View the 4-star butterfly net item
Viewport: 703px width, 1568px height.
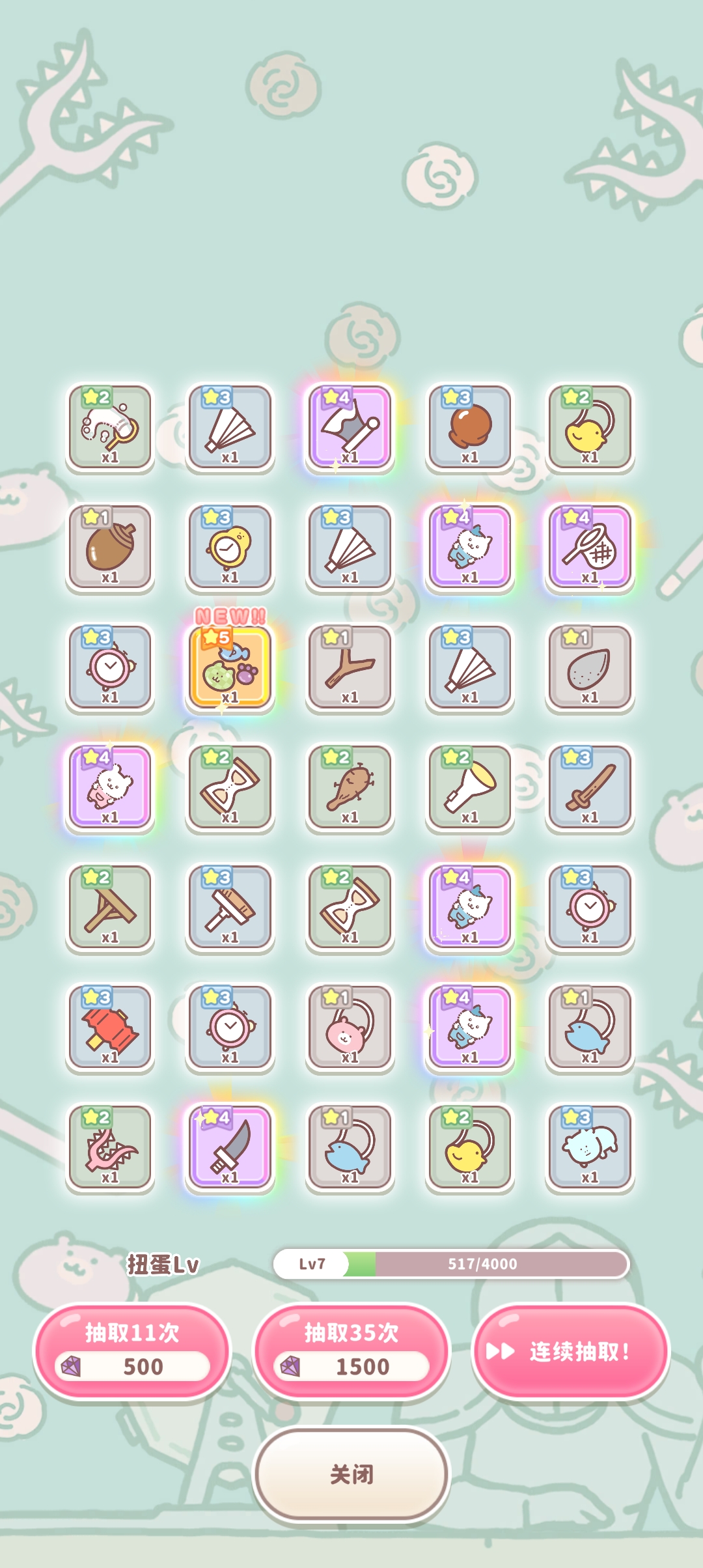(590, 548)
